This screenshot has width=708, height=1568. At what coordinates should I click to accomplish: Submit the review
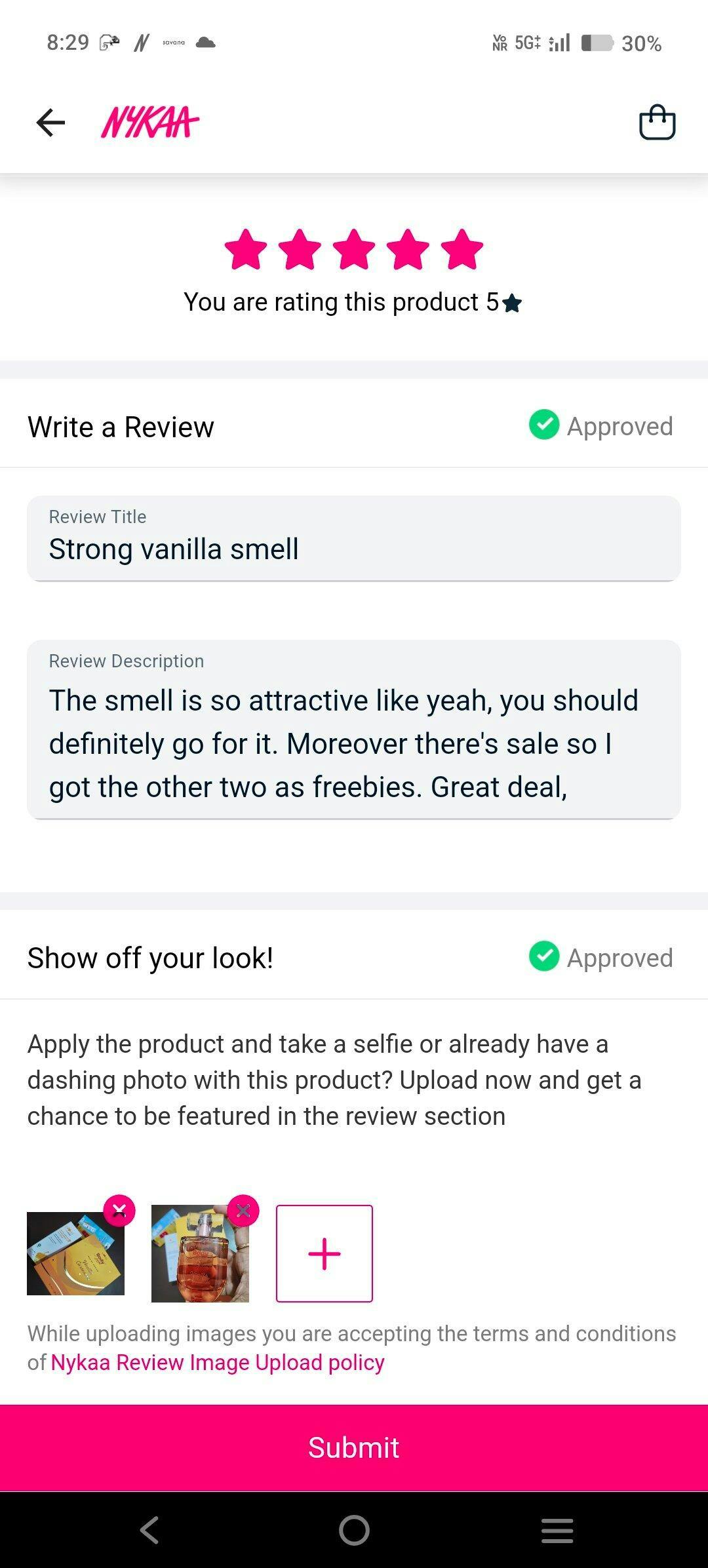point(354,1447)
